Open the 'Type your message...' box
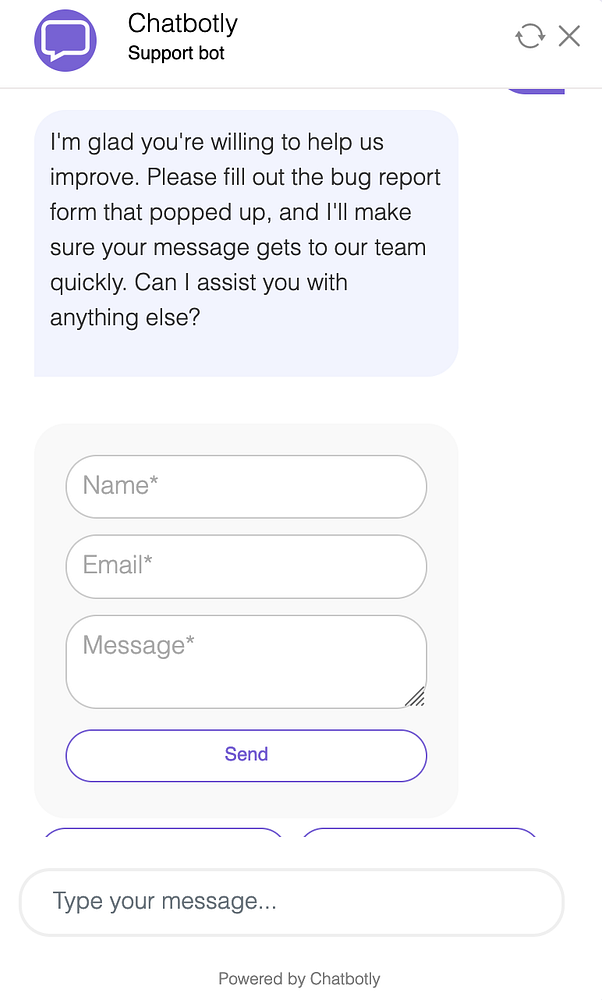 (291, 902)
